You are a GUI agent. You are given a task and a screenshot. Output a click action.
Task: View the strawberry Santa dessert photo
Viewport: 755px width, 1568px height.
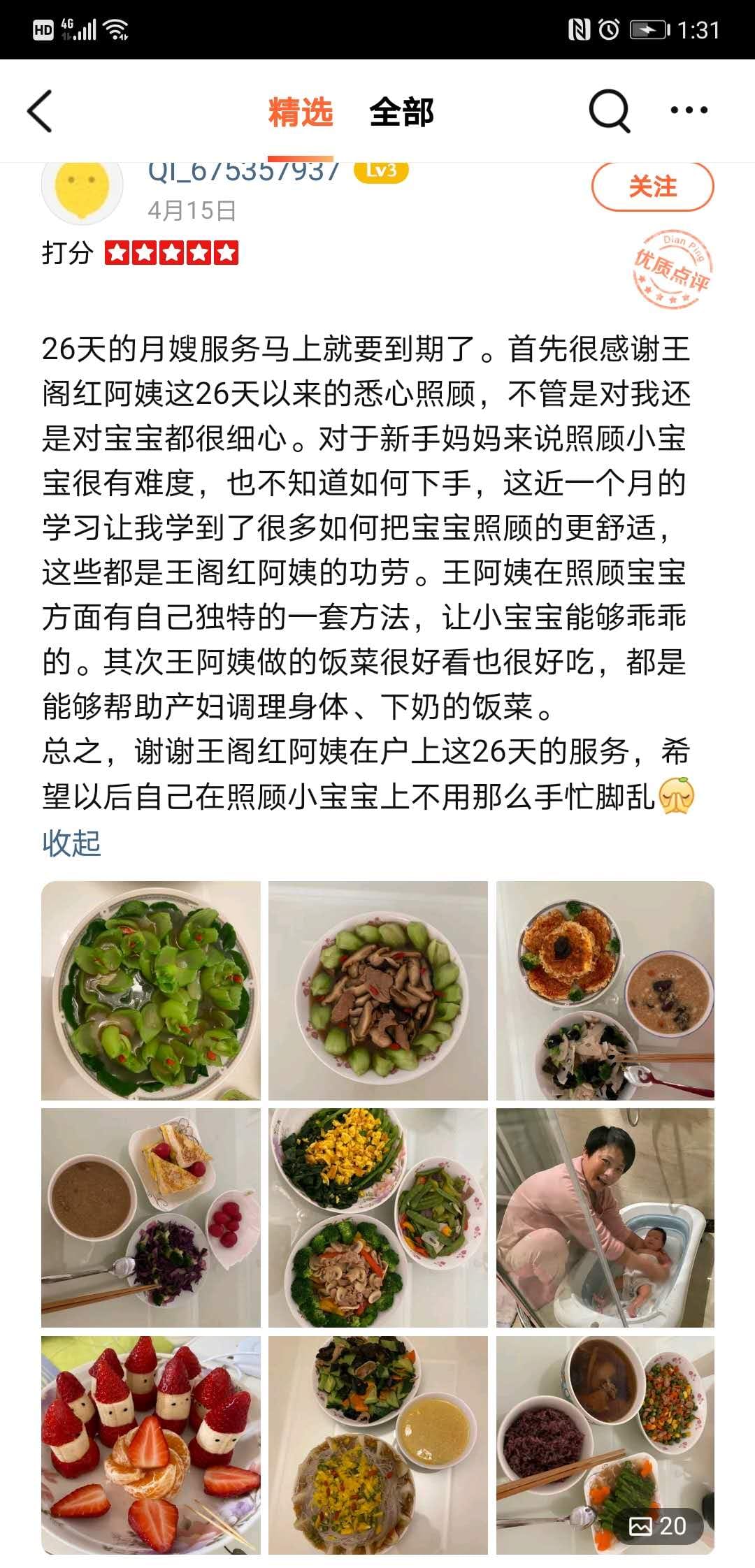pyautogui.click(x=151, y=1444)
